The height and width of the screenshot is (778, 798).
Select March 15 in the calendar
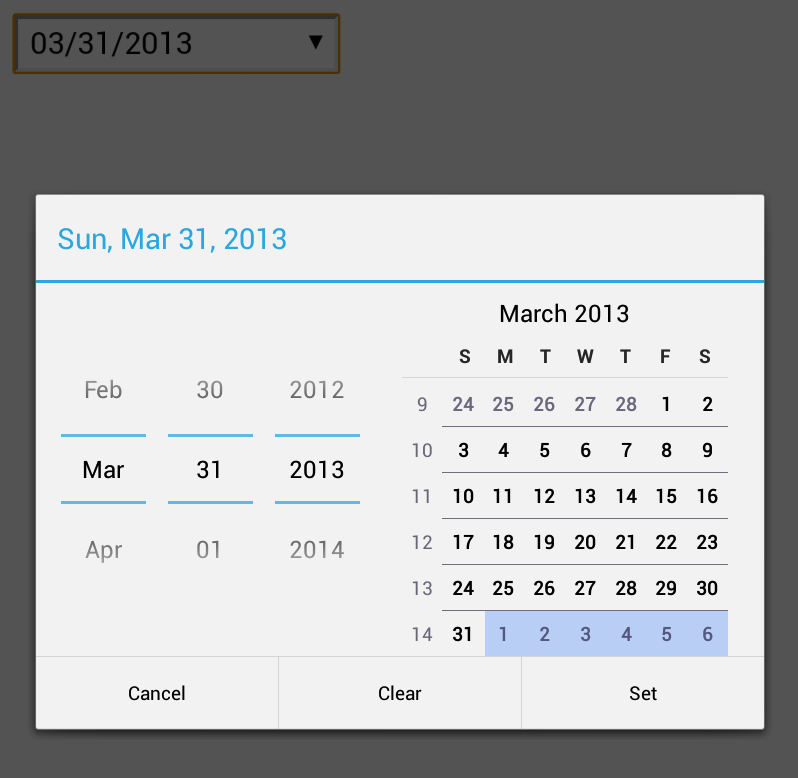[x=666, y=496]
